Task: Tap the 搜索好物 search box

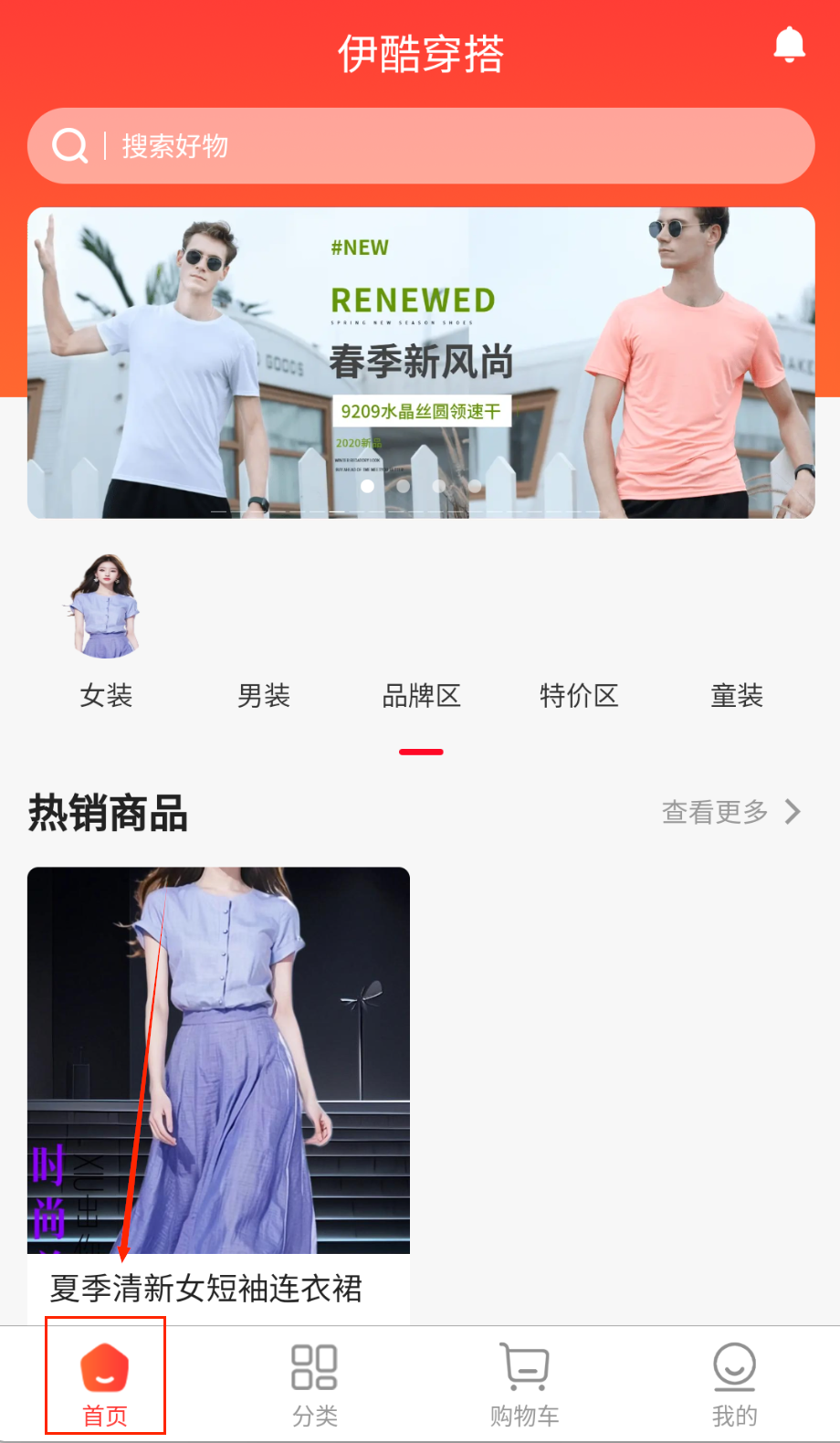Action: (x=420, y=146)
